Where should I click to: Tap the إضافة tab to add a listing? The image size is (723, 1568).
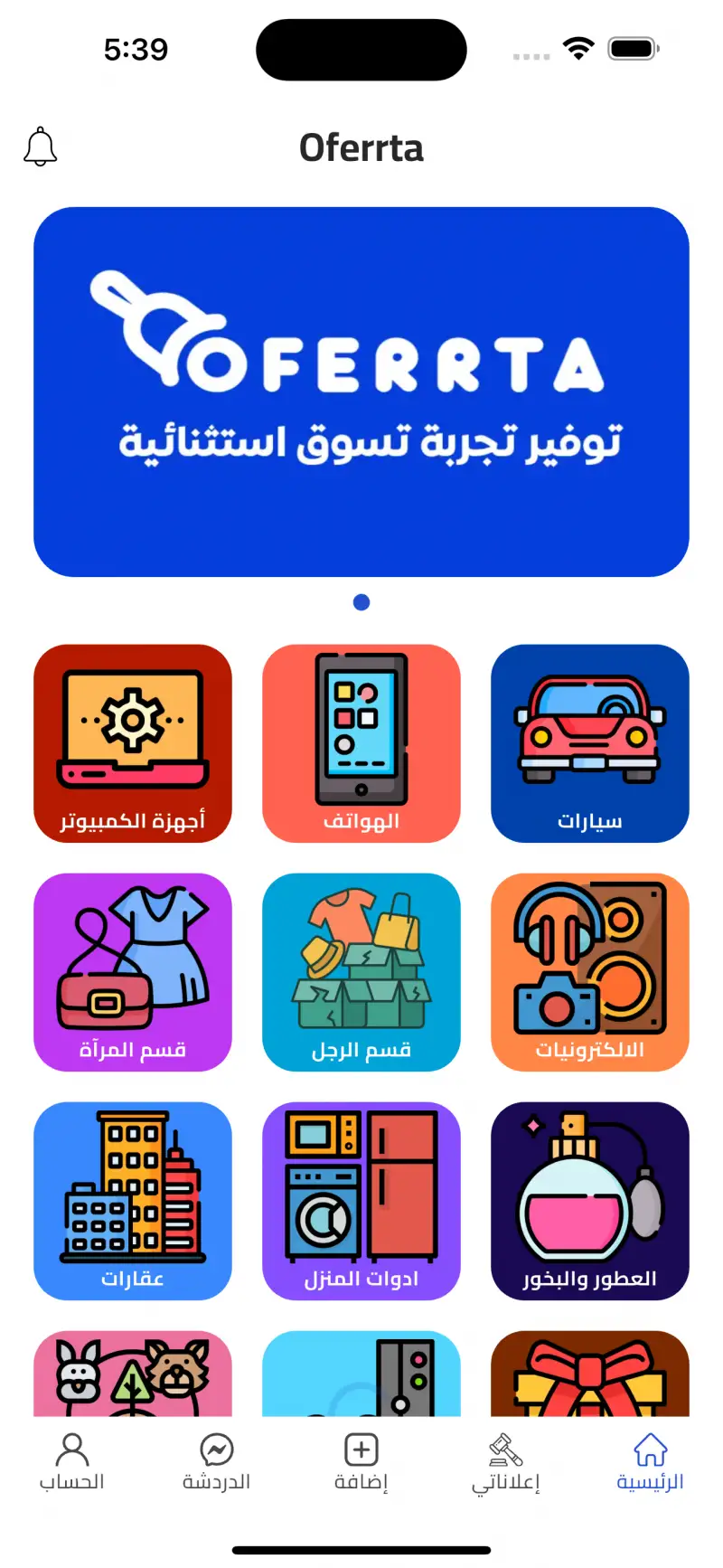[361, 1461]
